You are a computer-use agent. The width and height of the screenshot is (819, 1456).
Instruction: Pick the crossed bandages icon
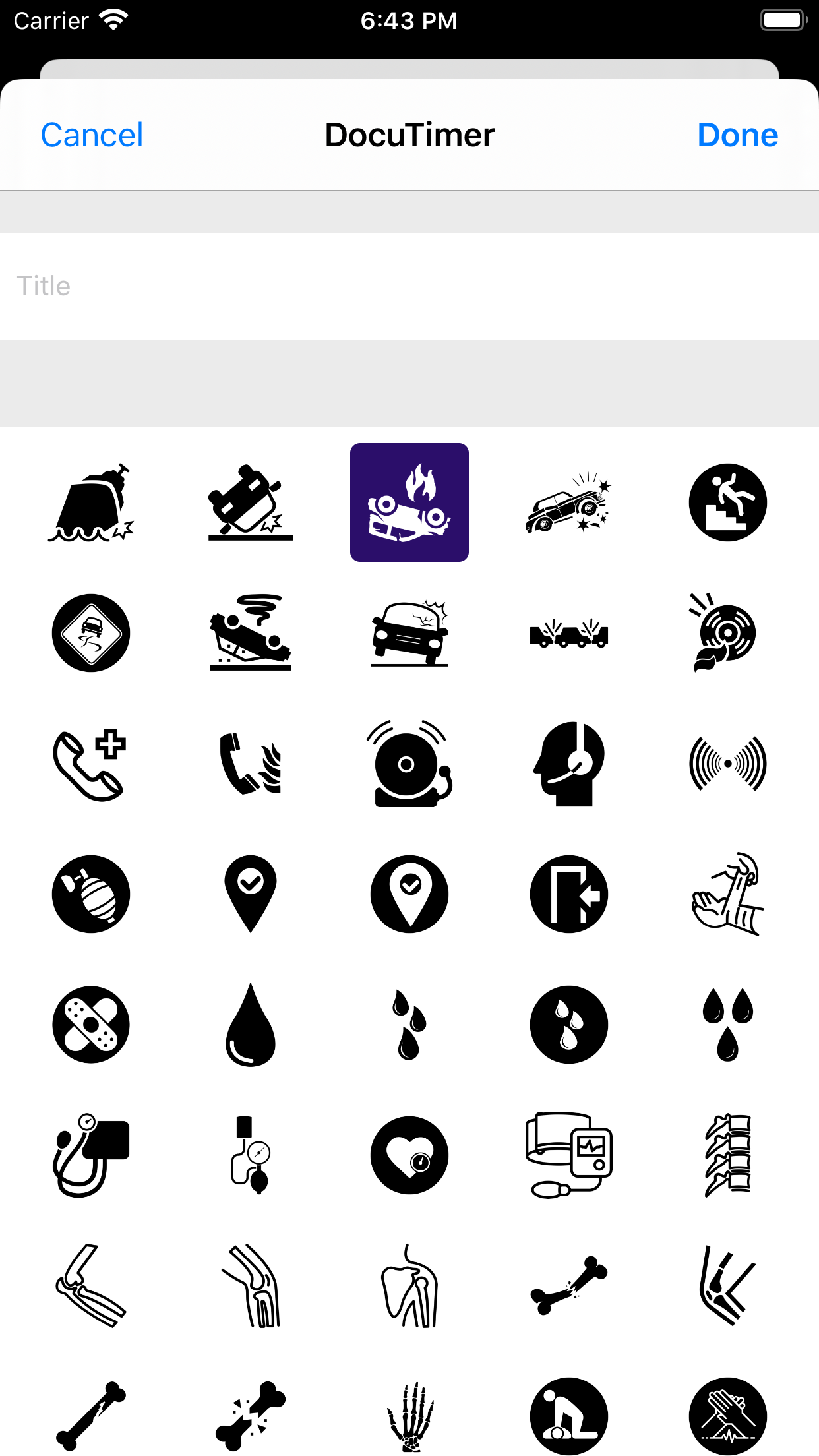pyautogui.click(x=91, y=1025)
